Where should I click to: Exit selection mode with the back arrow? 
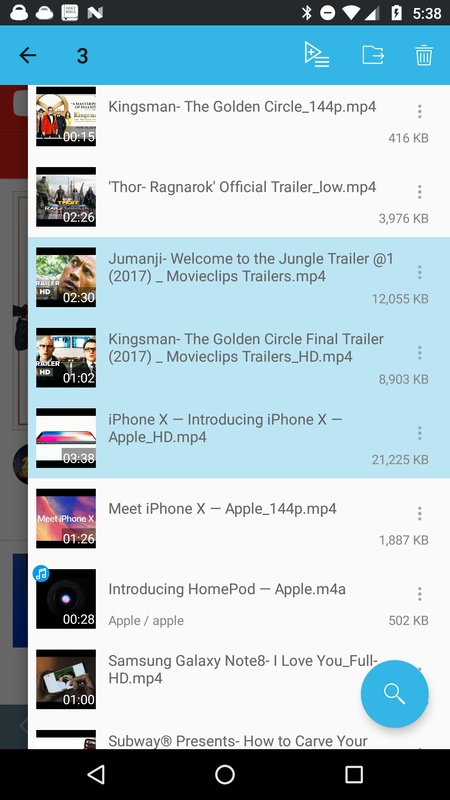[x=28, y=55]
